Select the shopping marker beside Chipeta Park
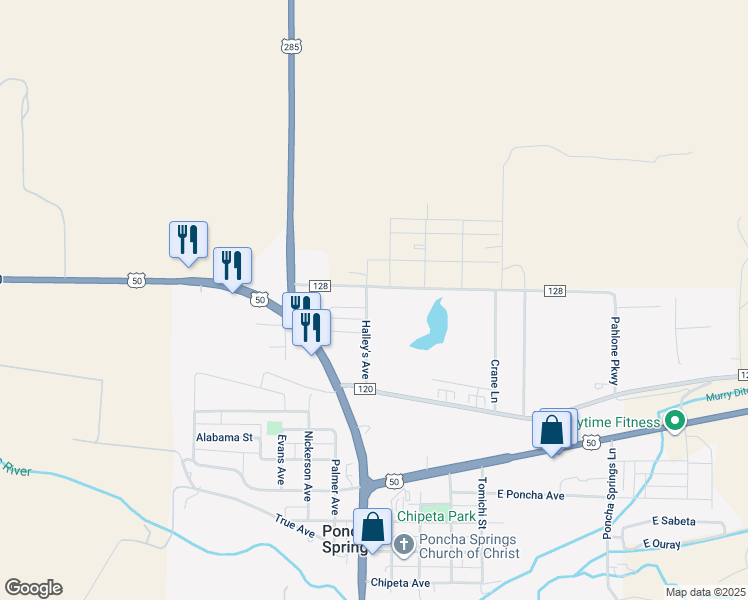 373,528
